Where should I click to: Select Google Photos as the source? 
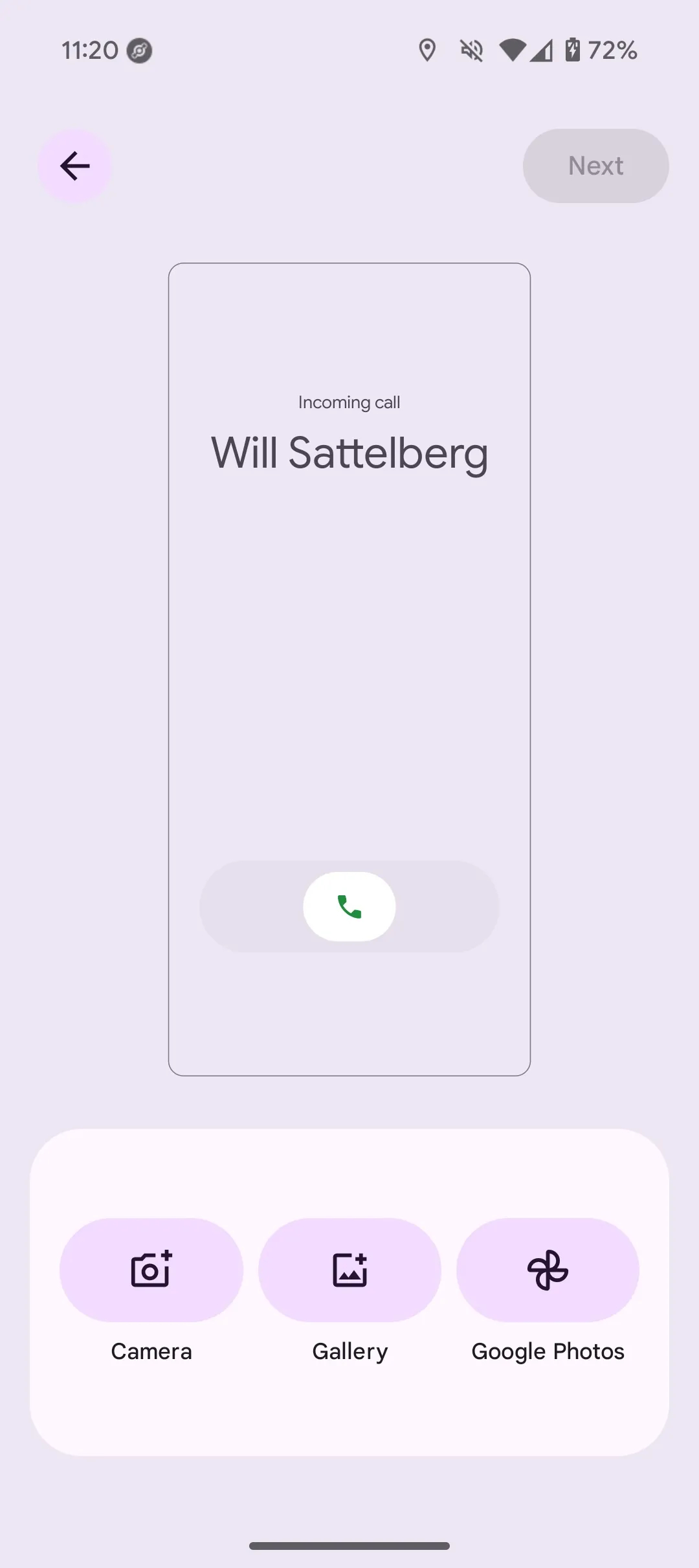coord(548,1270)
